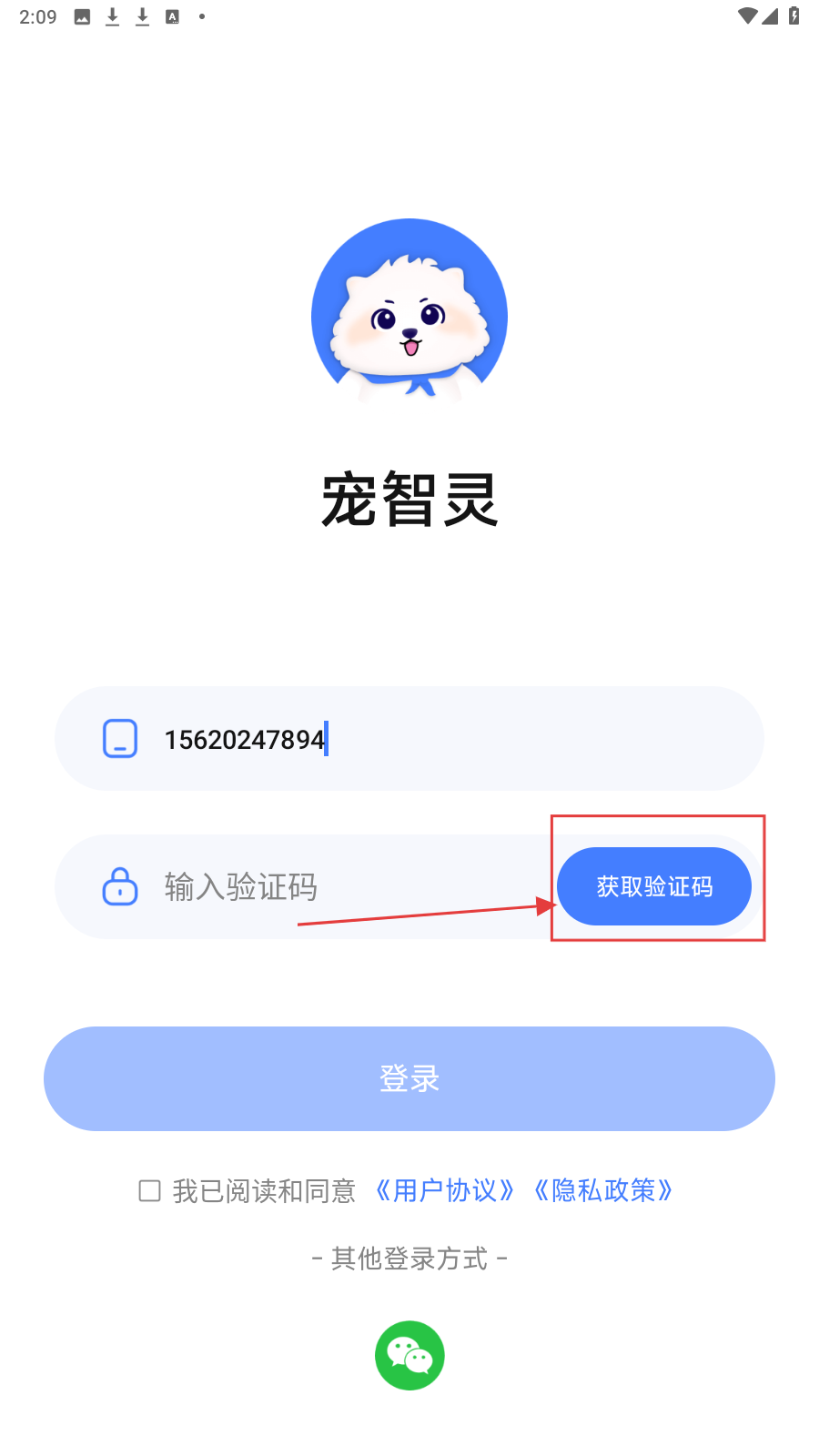Open the 《用户协议》 user agreement link
Image resolution: width=819 pixels, height=1456 pixels.
(x=445, y=1190)
